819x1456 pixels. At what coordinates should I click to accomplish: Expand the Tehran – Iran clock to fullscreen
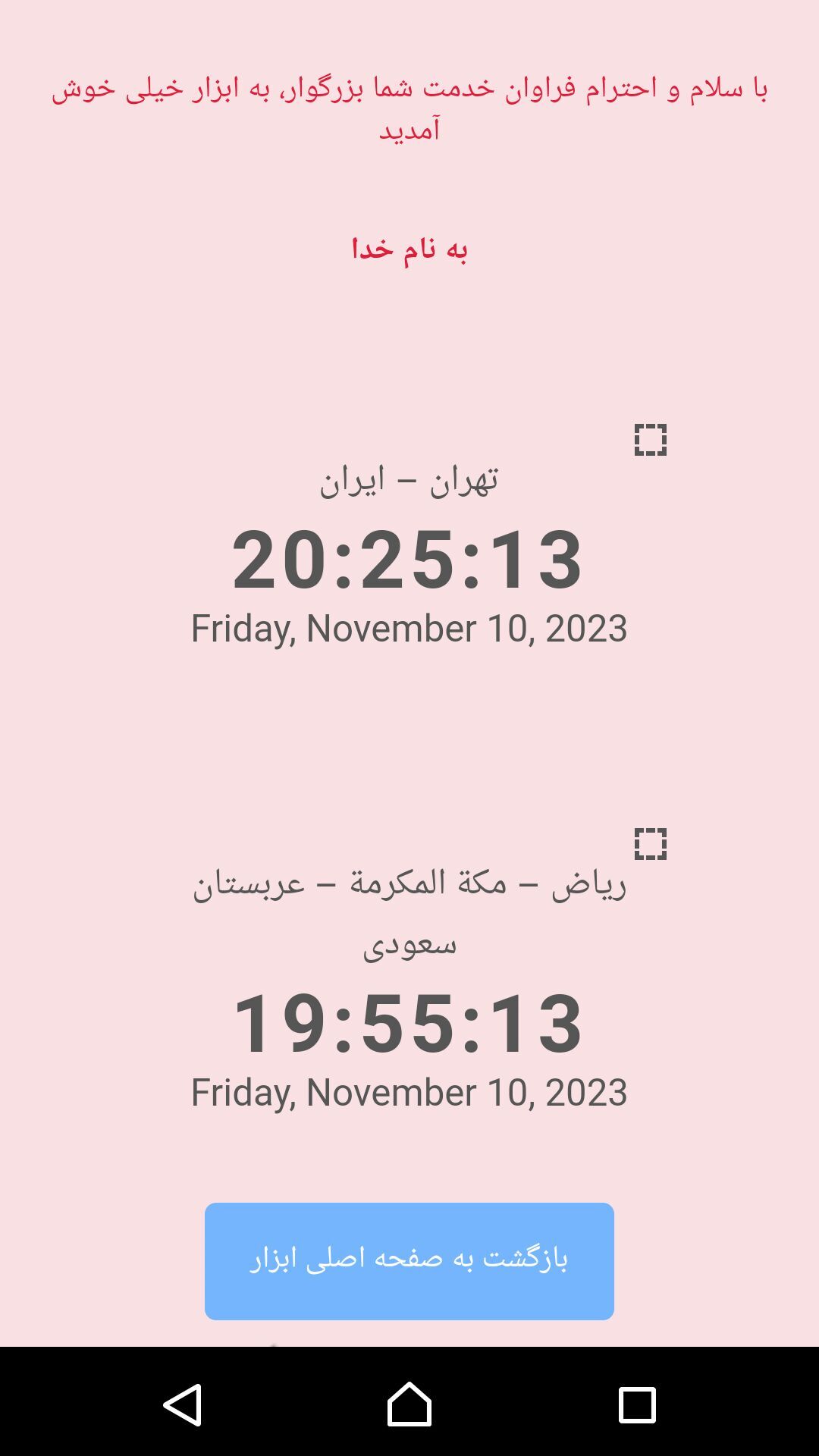coord(650,440)
